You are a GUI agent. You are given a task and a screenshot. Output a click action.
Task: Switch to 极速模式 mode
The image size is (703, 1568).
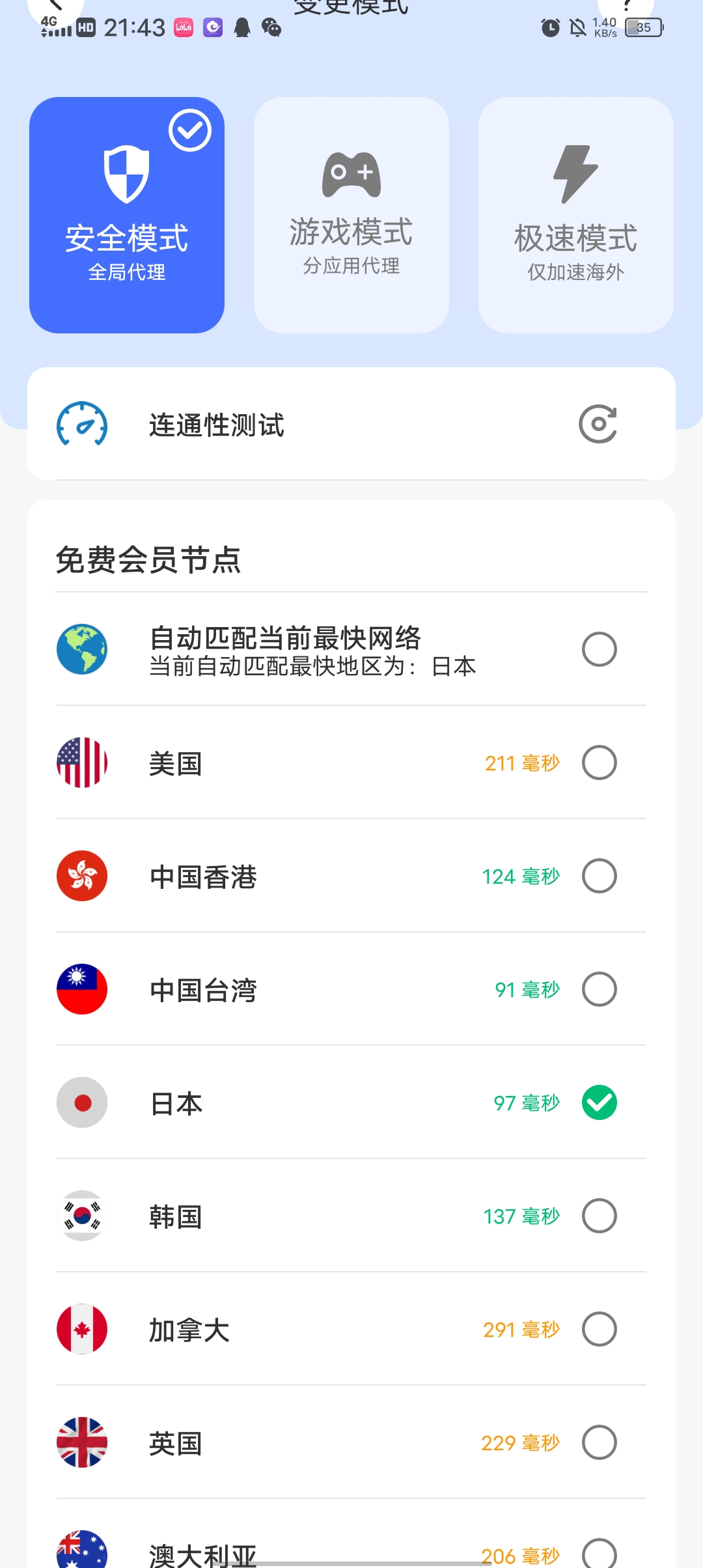(575, 215)
